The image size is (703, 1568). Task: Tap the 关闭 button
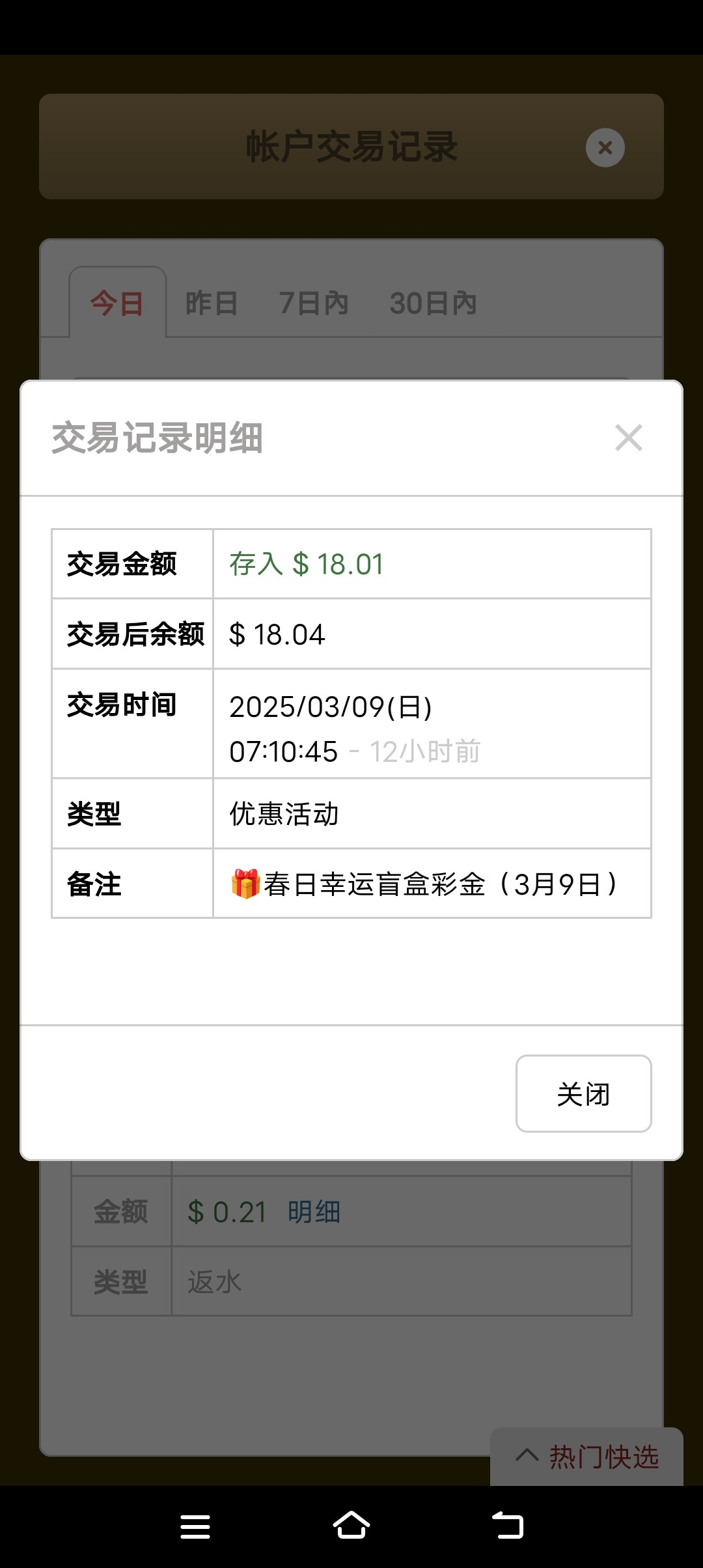click(583, 1093)
